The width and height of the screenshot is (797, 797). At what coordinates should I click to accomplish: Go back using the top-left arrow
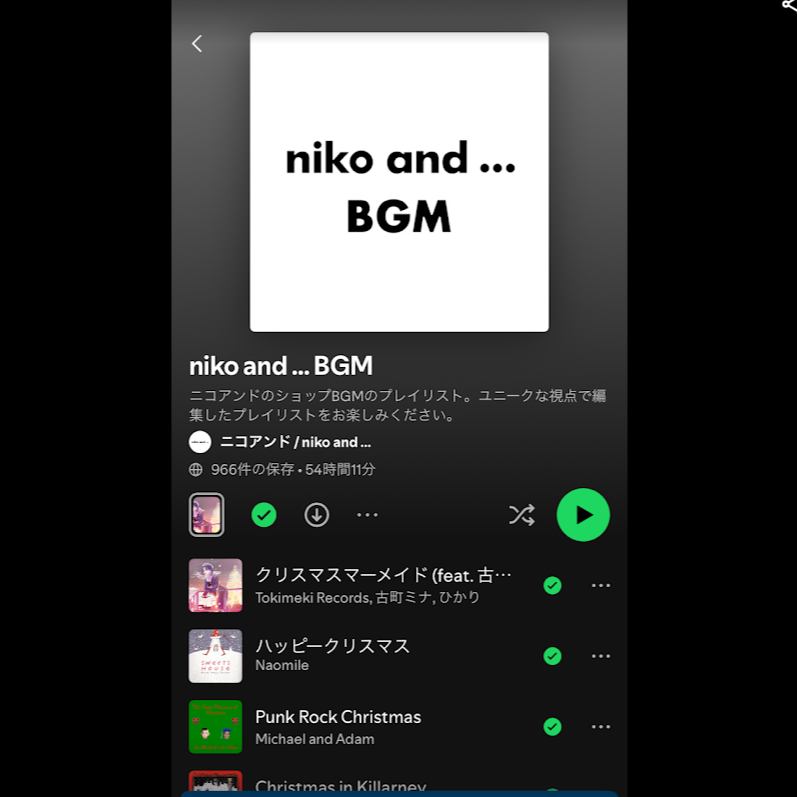pyautogui.click(x=197, y=43)
